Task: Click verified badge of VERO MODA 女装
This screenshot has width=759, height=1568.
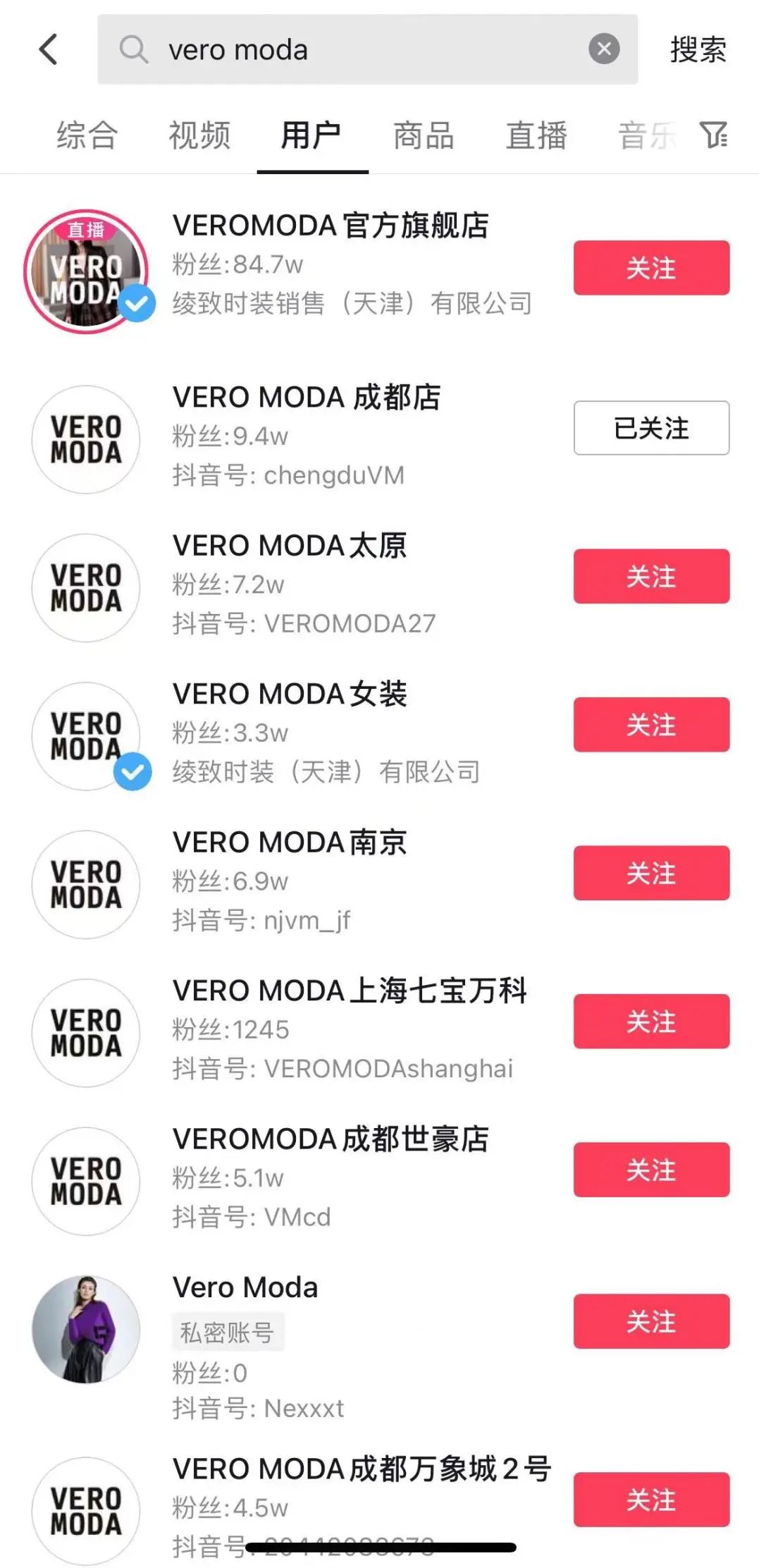Action: coord(132,772)
